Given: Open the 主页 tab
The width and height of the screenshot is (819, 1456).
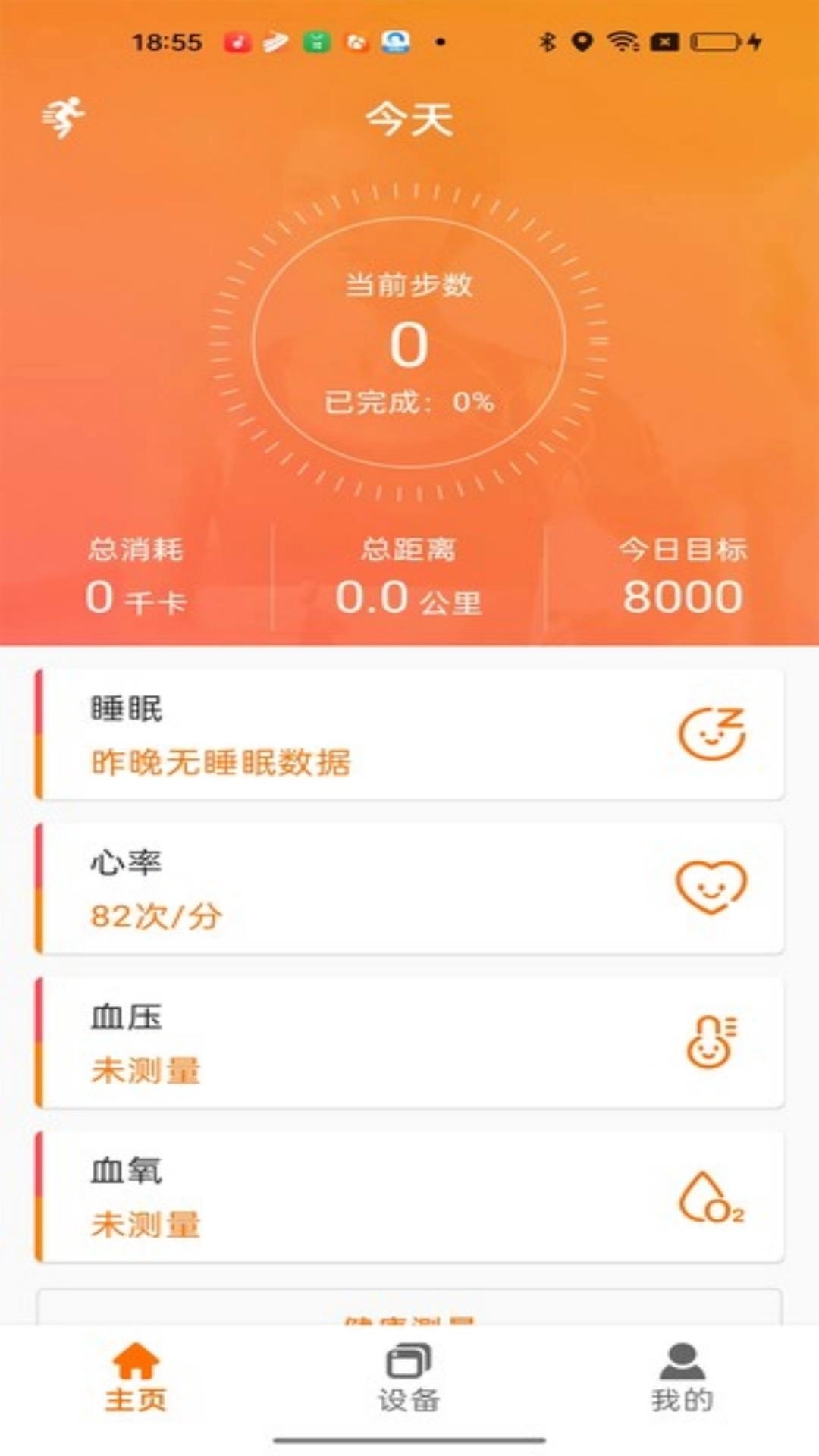Looking at the screenshot, I should pos(136,1399).
